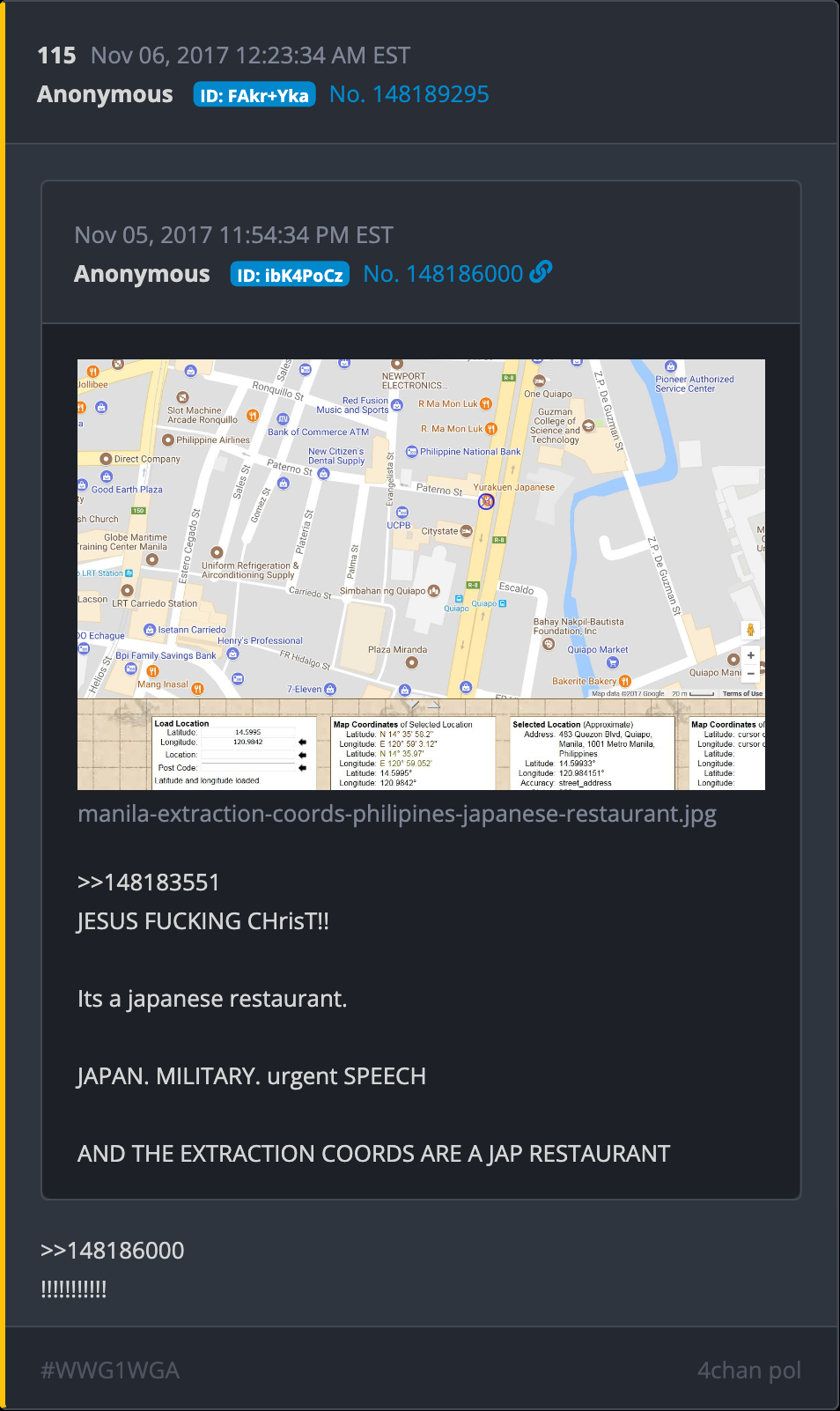Open the Manila map image attachment
Image resolution: width=840 pixels, height=1411 pixels.
pos(421,574)
